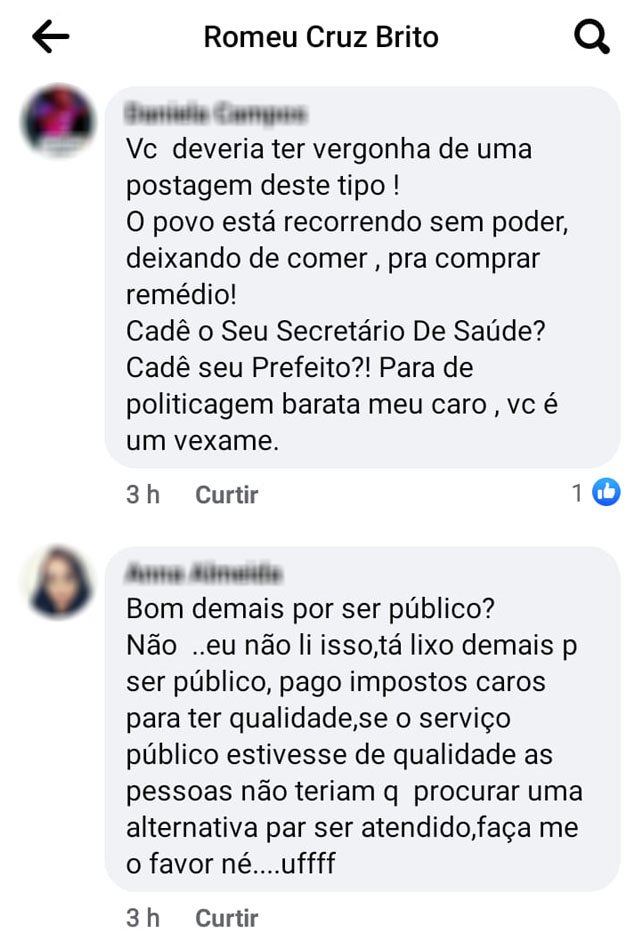Open second commenter's name link
The width and height of the screenshot is (640, 950).
pyautogui.click(x=205, y=574)
